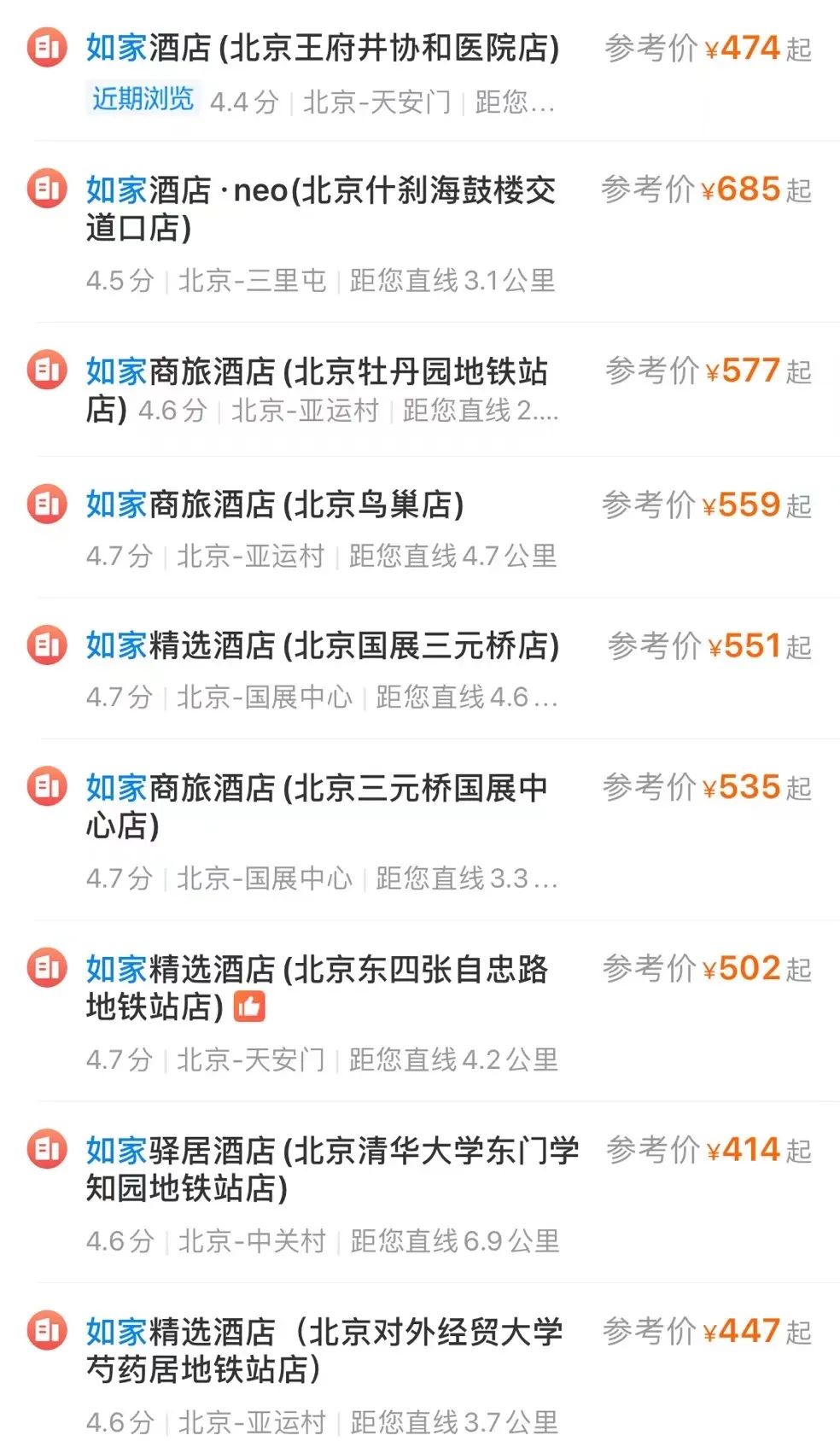Click the 如家 brand icon beside 王府井协和医院店

47,49
